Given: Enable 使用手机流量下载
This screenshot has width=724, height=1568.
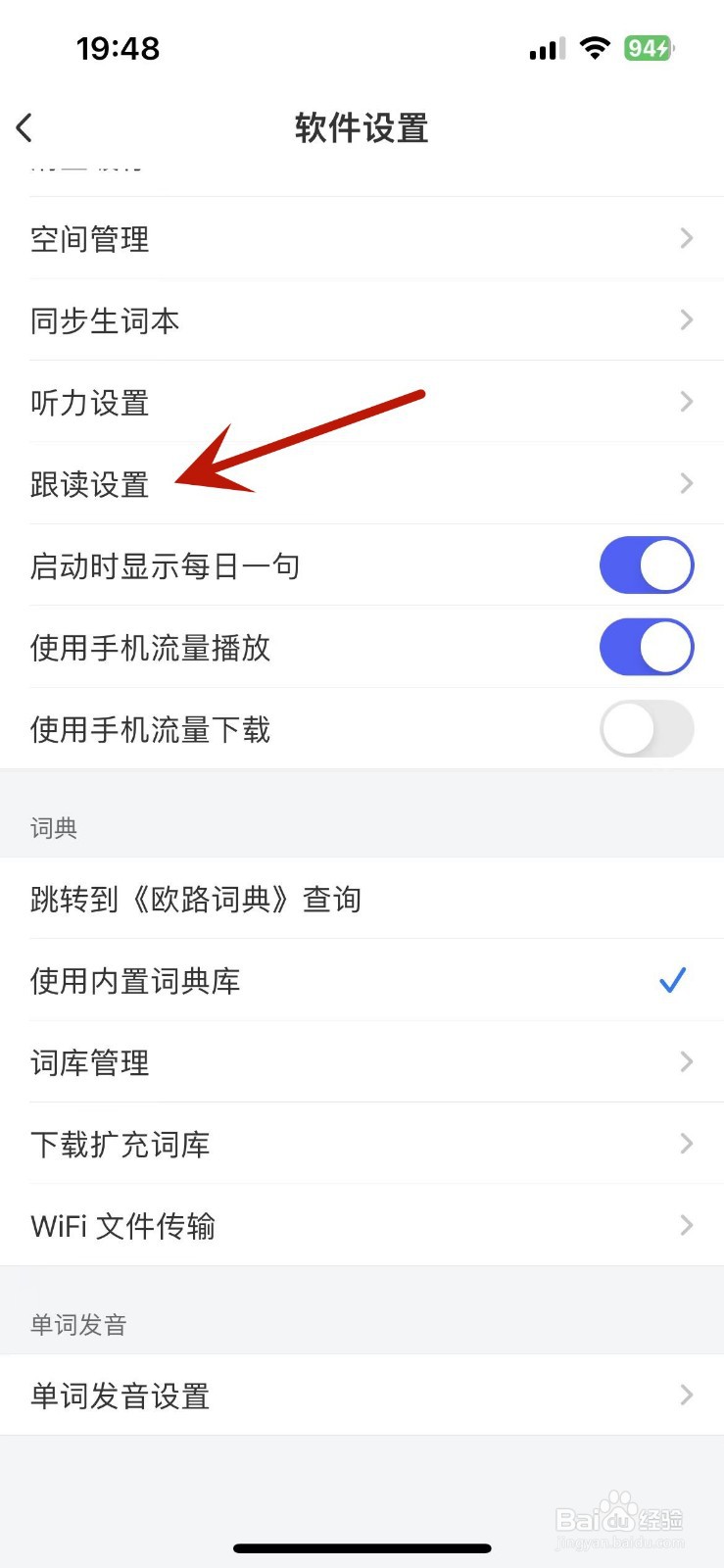Looking at the screenshot, I should [x=647, y=729].
